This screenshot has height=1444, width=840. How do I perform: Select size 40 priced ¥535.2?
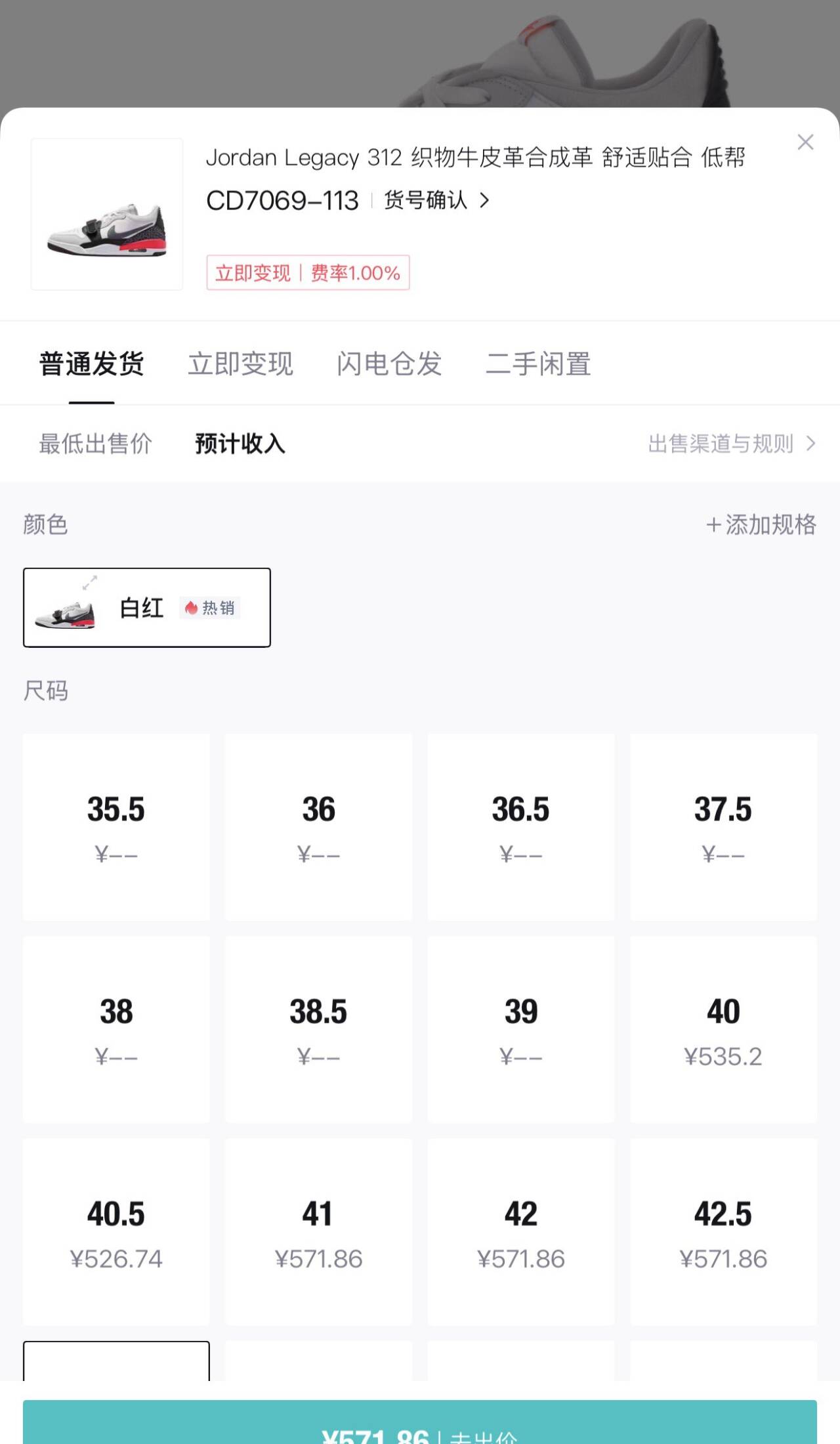tap(723, 1029)
